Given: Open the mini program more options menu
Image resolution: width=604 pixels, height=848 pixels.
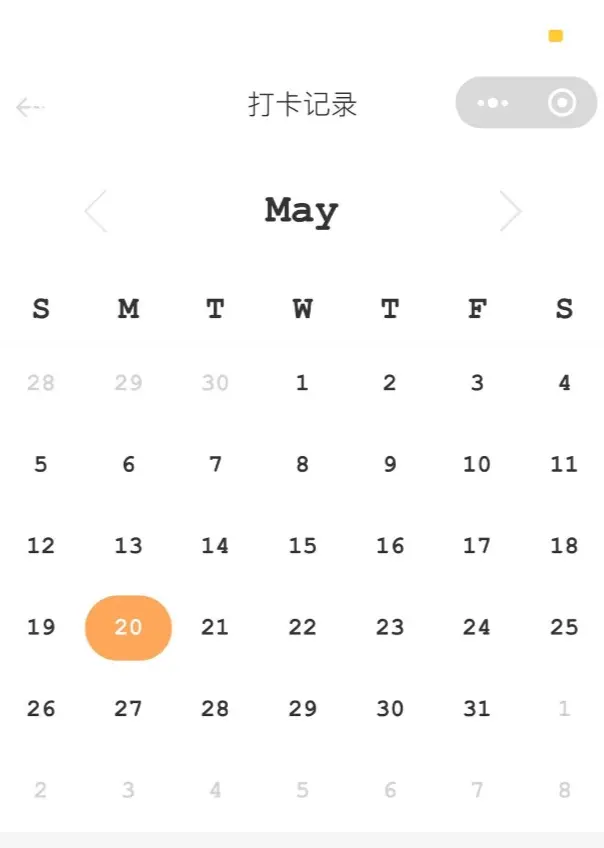Looking at the screenshot, I should click(493, 103).
